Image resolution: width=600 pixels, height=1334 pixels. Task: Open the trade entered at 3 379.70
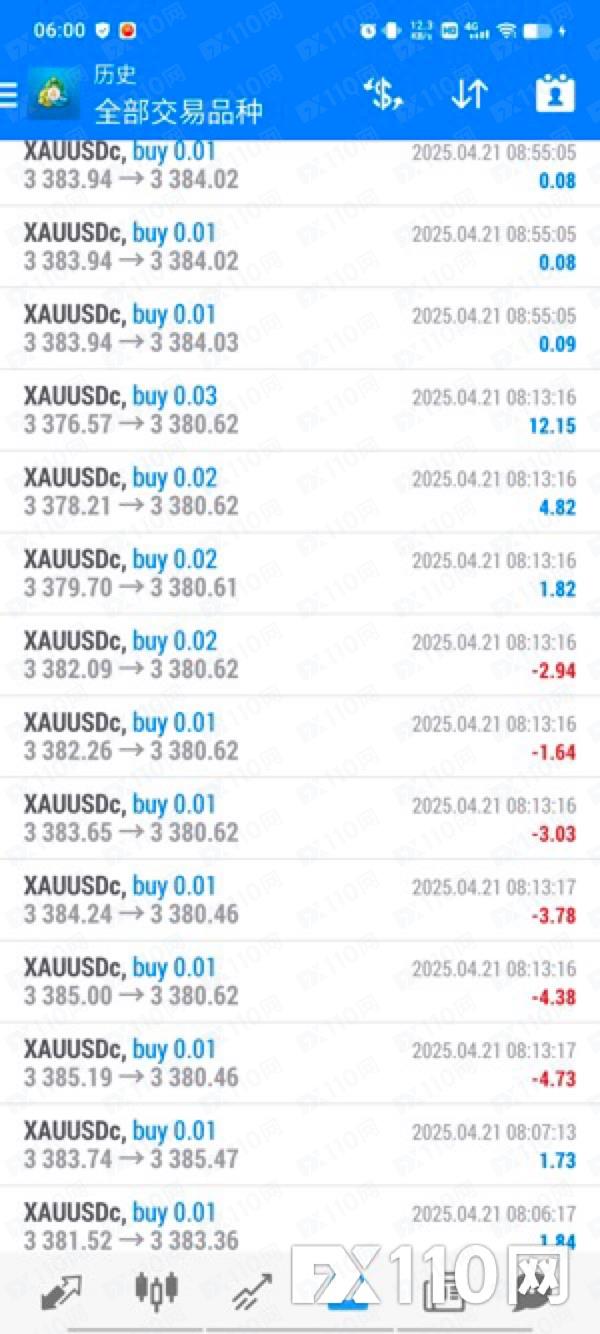(300, 574)
